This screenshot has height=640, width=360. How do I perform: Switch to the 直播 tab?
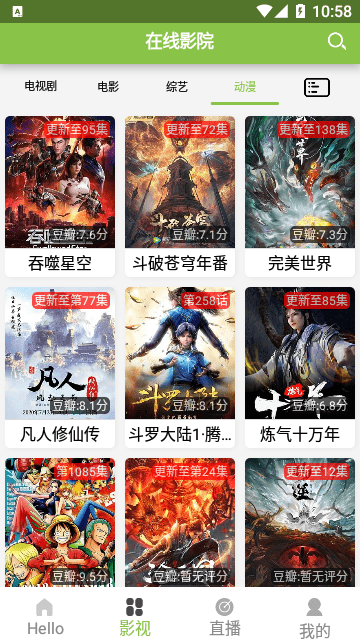(x=225, y=616)
